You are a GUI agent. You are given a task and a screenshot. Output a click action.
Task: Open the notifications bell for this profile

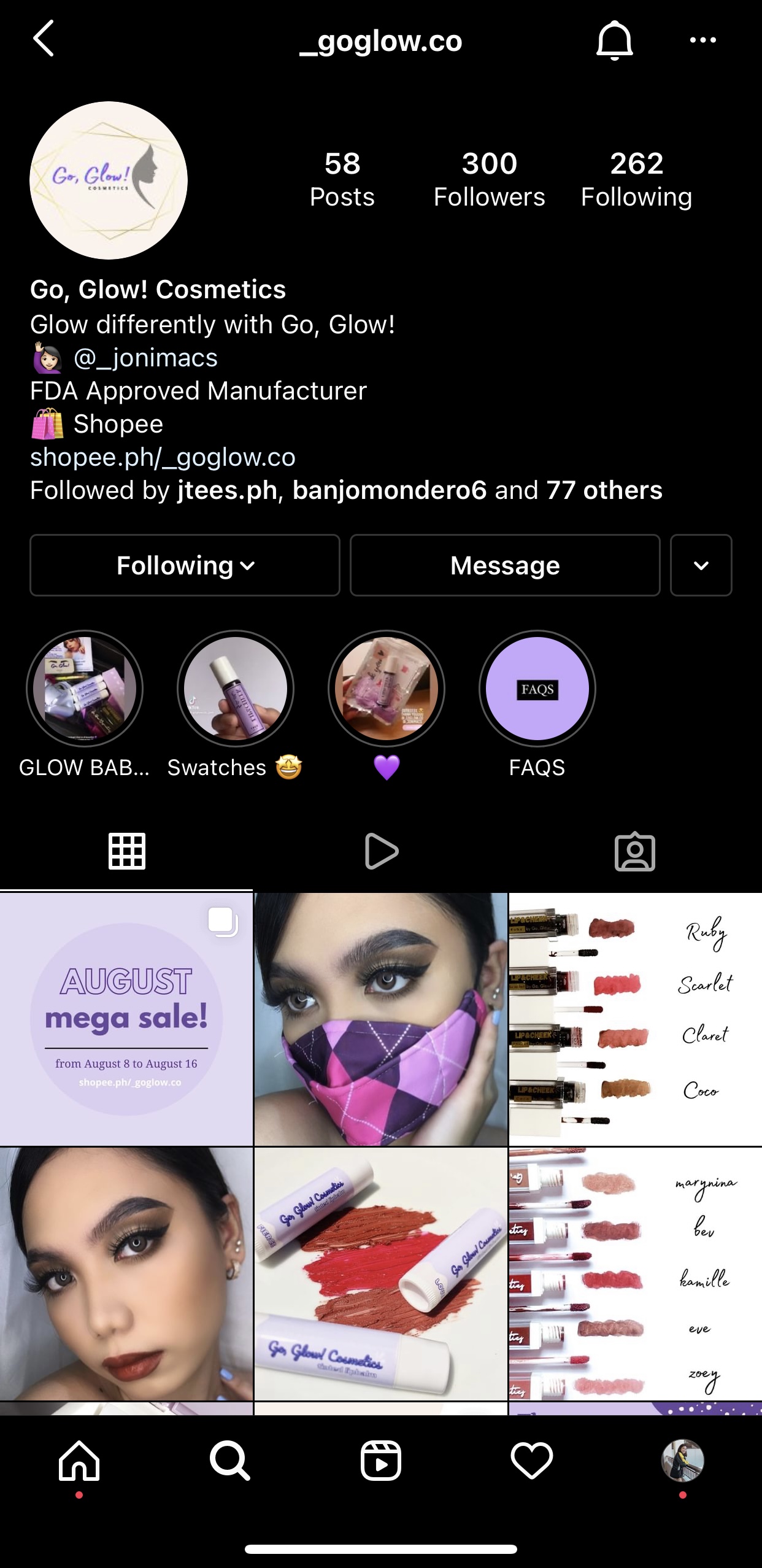click(614, 41)
